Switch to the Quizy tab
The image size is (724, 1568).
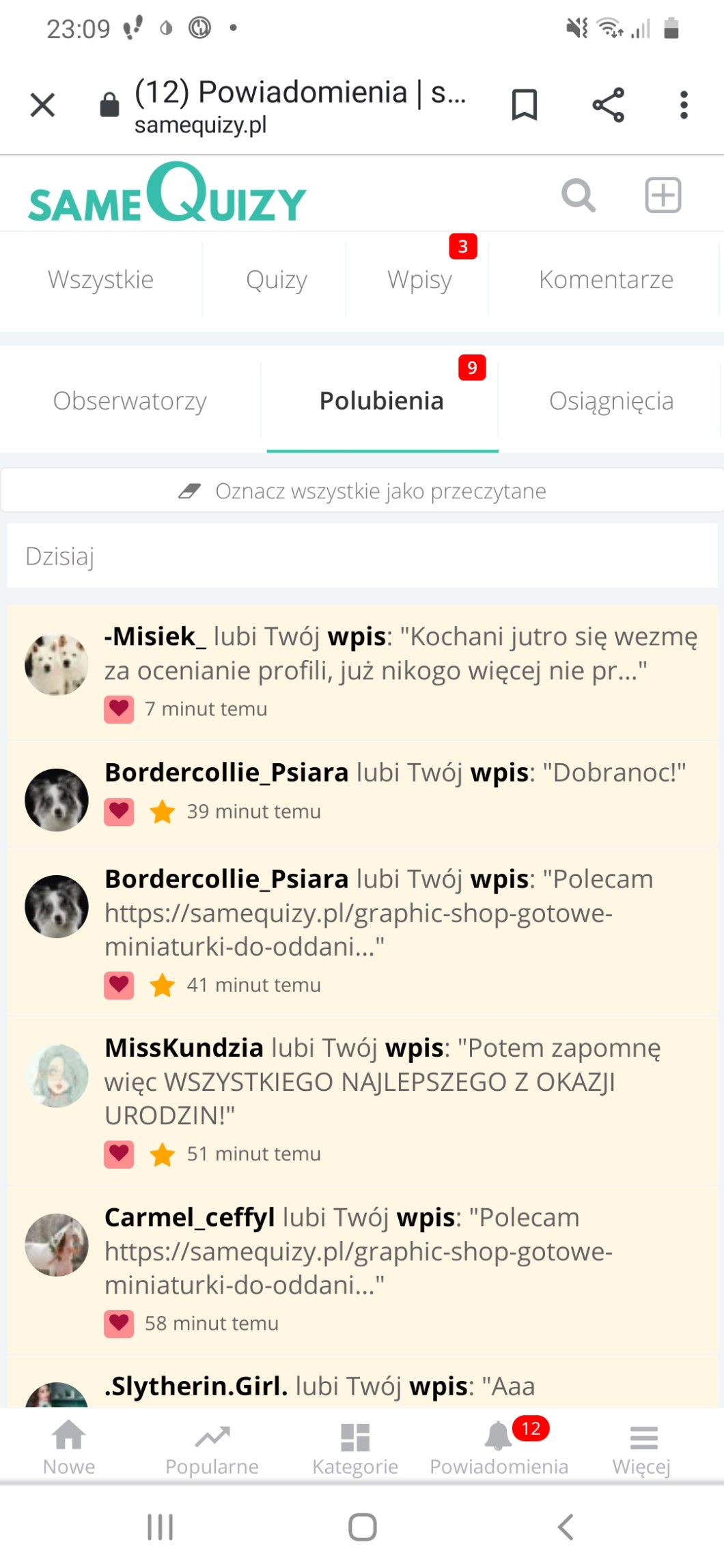[x=276, y=280]
